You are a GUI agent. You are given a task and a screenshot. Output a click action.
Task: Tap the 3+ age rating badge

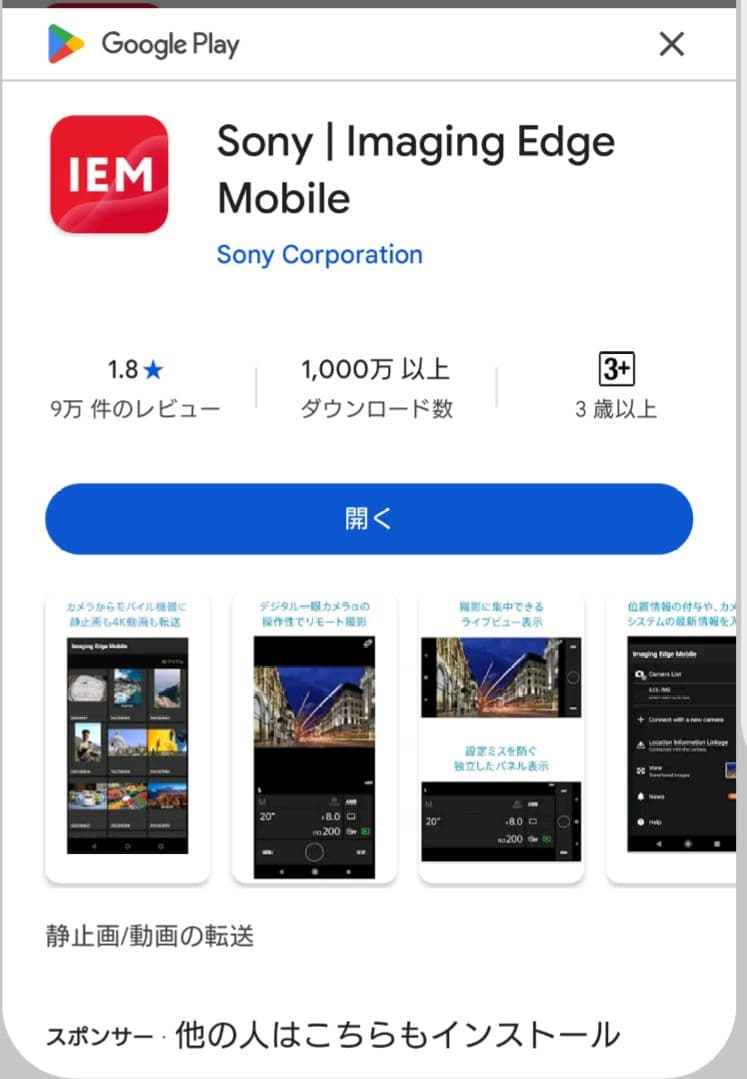(616, 370)
